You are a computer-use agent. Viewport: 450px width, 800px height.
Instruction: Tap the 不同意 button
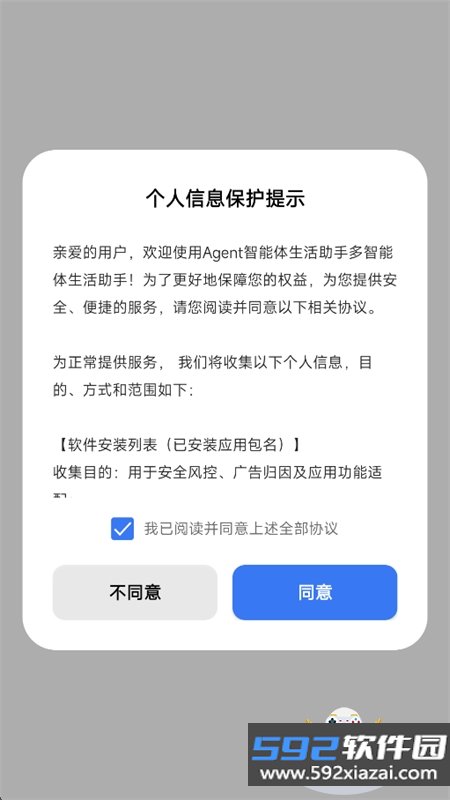(135, 592)
